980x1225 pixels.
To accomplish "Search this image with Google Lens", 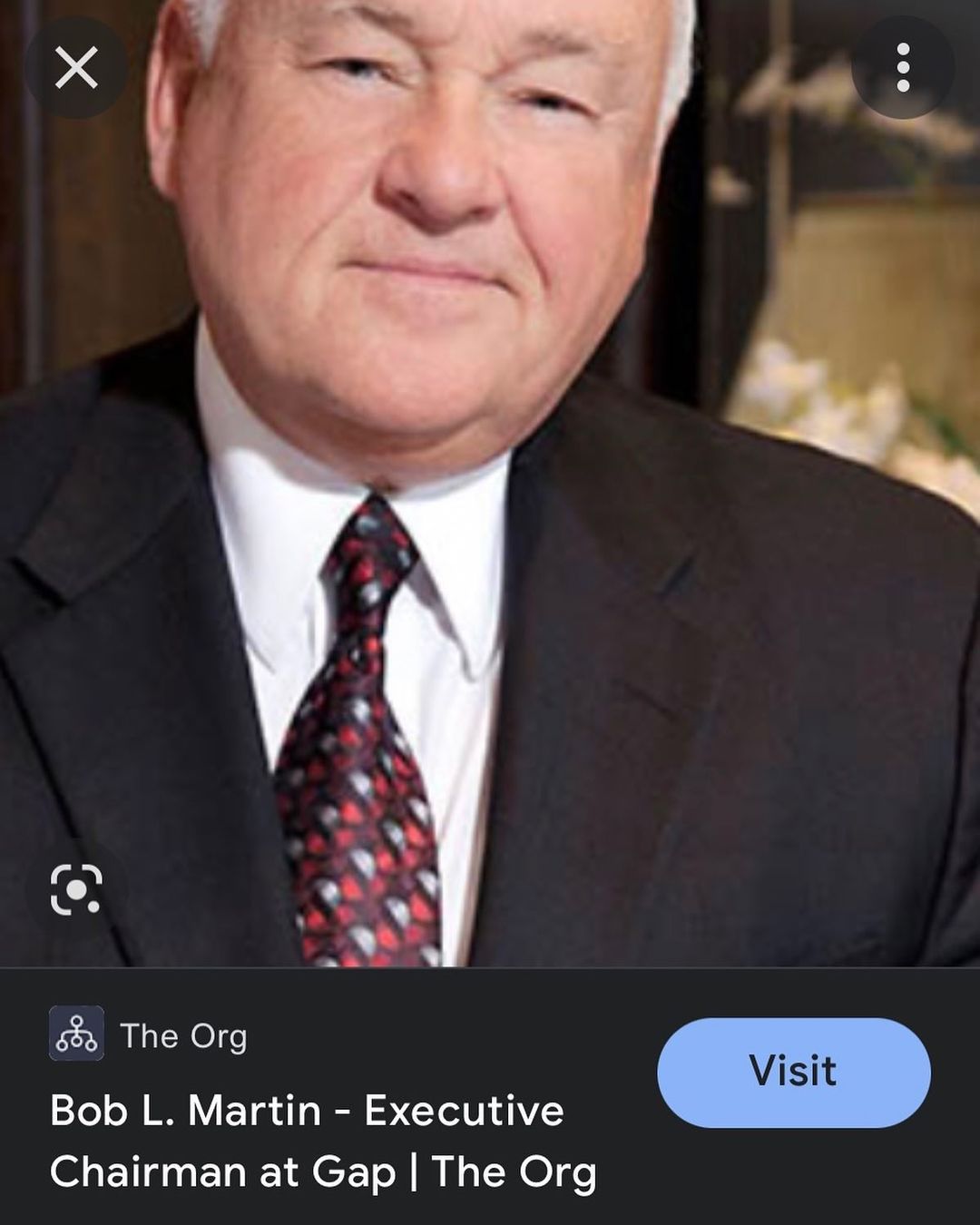I will pos(76,889).
